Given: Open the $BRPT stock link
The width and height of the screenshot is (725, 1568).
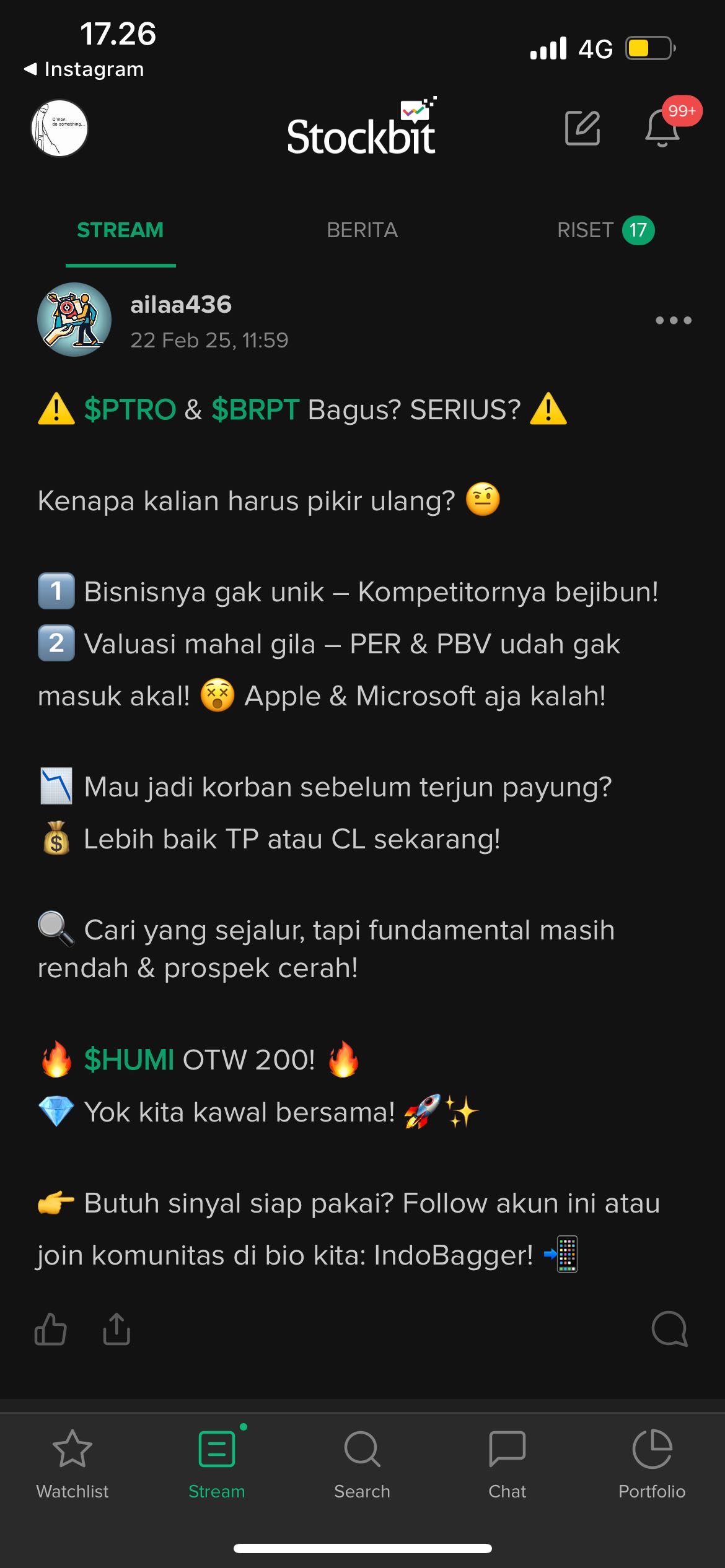Looking at the screenshot, I should pos(255,410).
